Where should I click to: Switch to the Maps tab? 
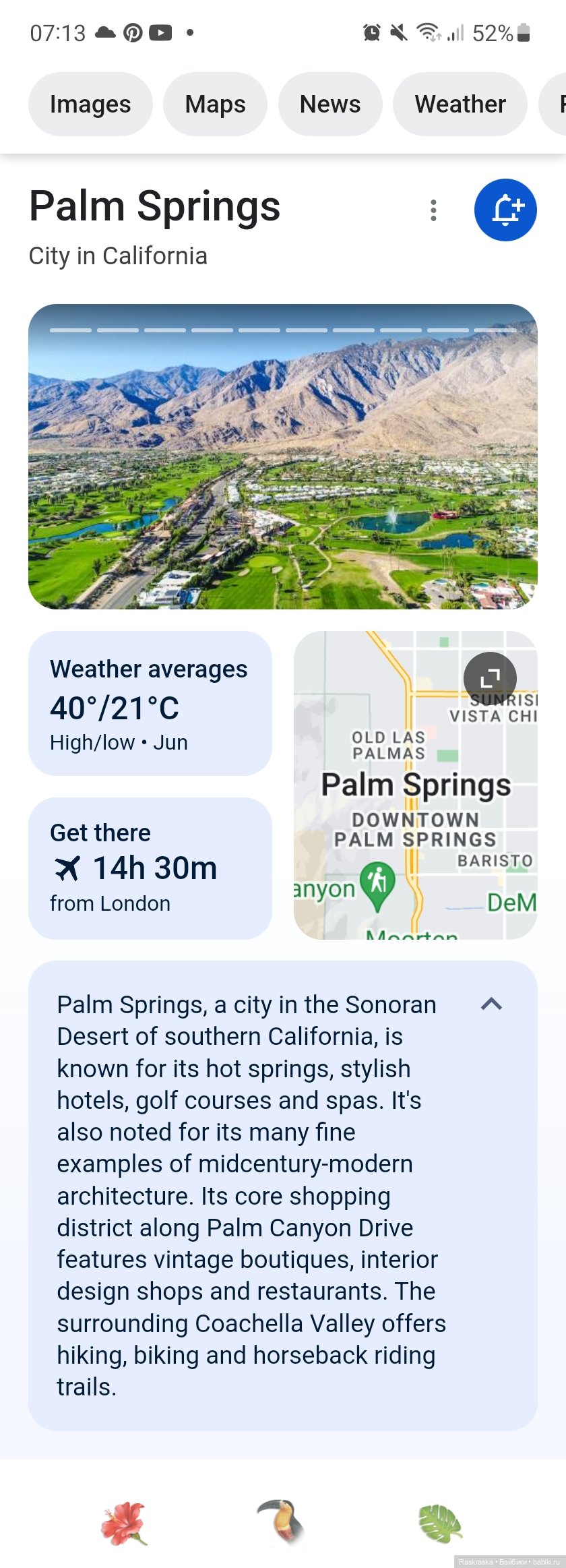pos(215,104)
